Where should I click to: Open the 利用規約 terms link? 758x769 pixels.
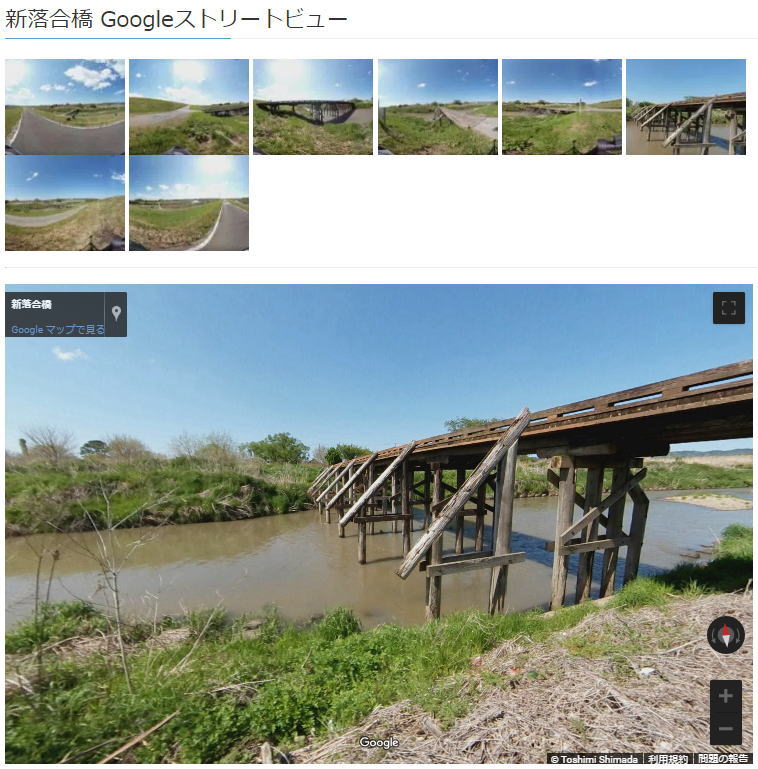tap(665, 760)
